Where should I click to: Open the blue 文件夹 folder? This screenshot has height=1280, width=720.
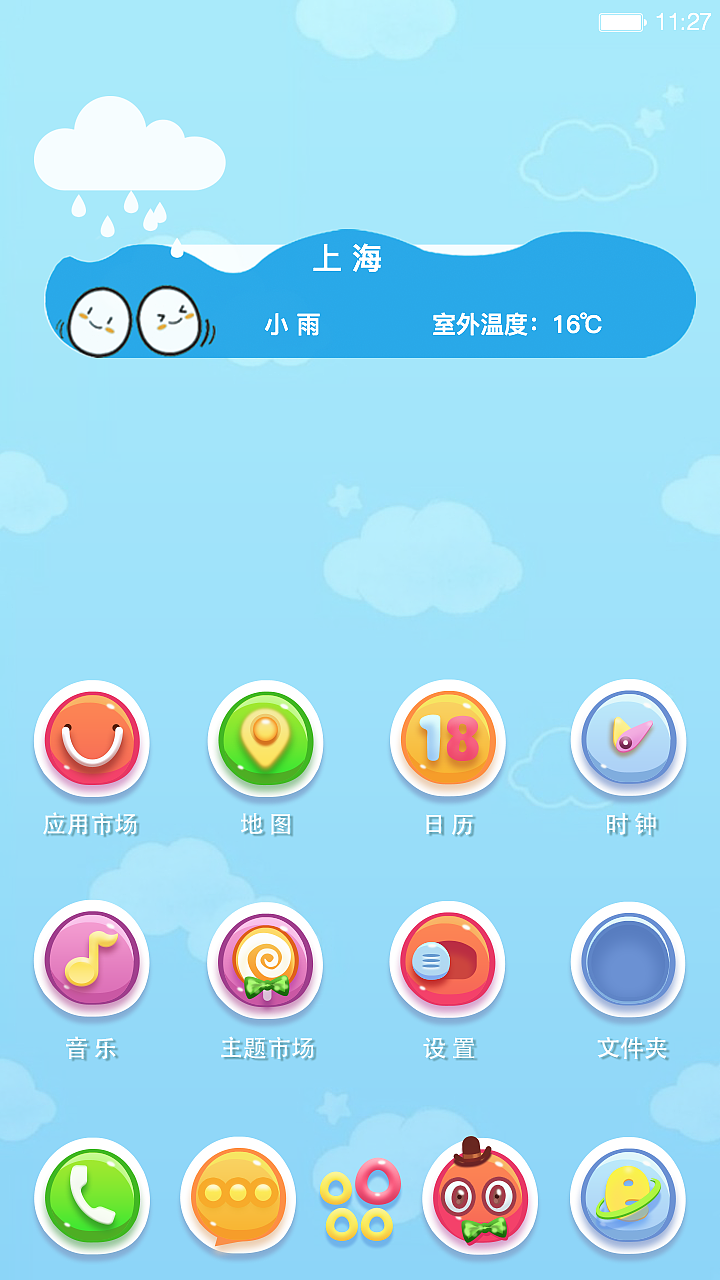[x=628, y=962]
